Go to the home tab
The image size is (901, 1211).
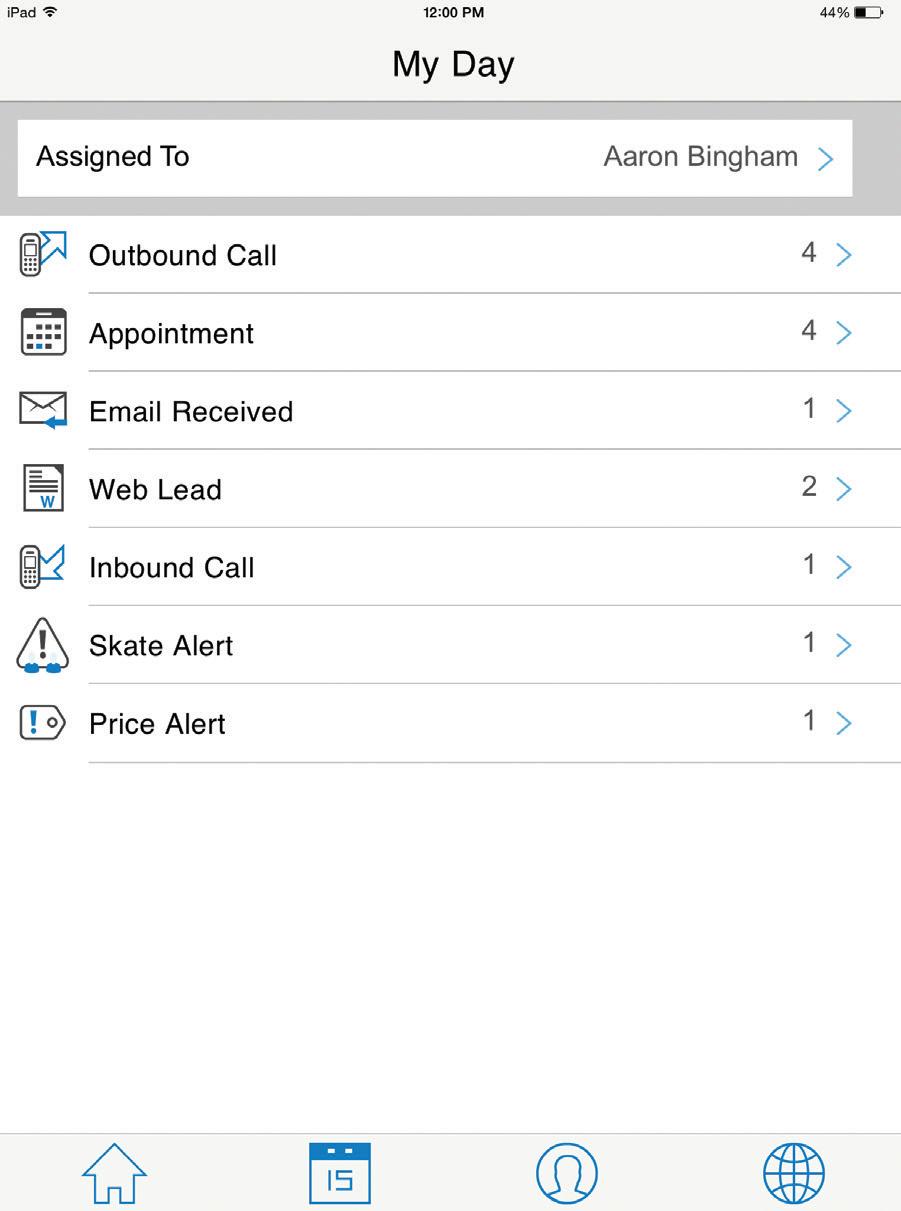(114, 1173)
